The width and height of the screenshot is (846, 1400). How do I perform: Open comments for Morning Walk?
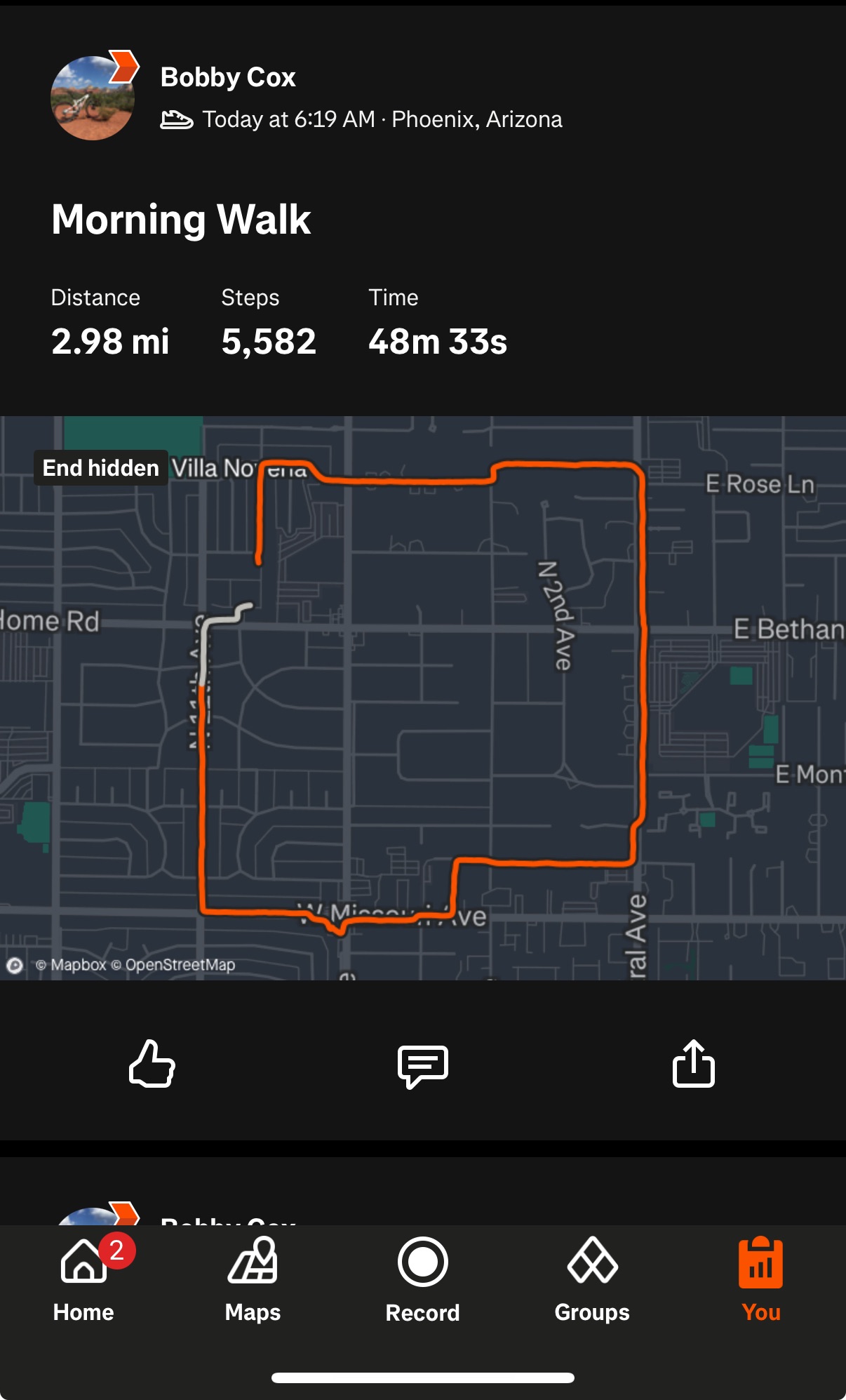coord(422,1065)
